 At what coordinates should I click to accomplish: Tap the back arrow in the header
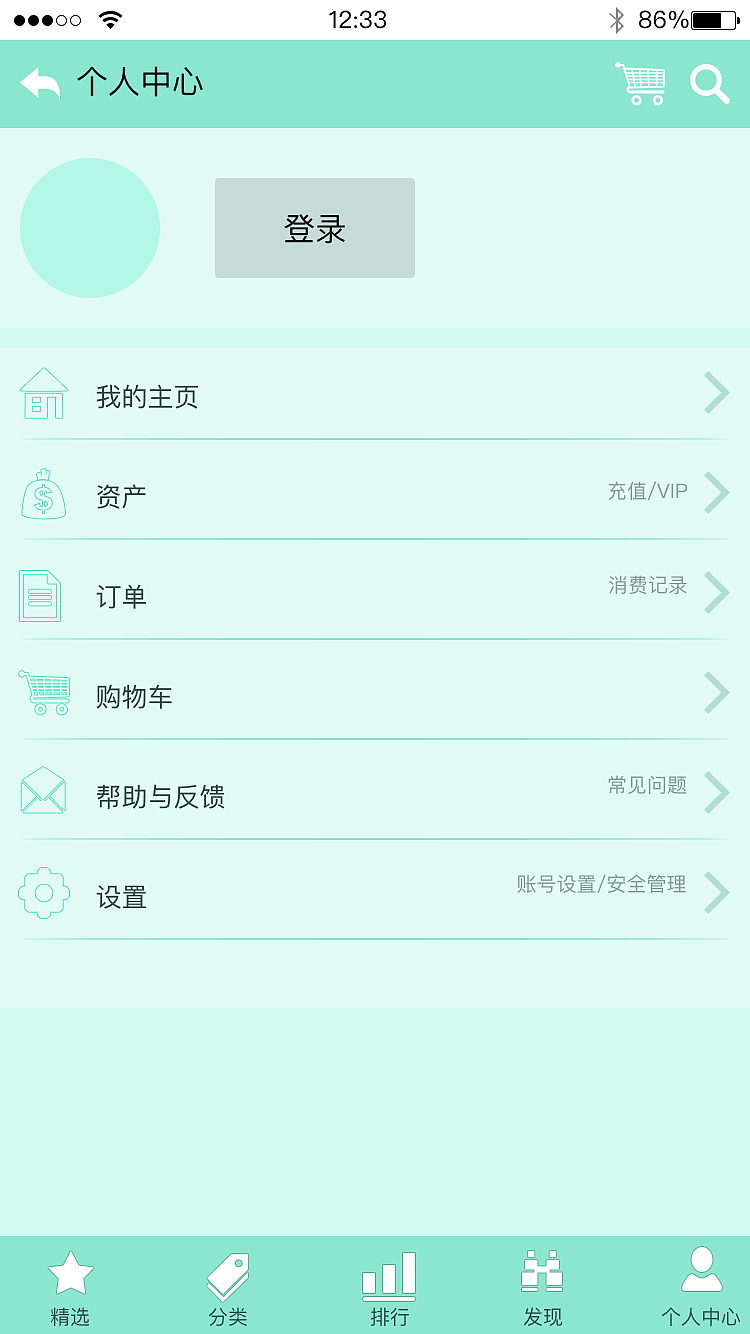click(x=38, y=82)
